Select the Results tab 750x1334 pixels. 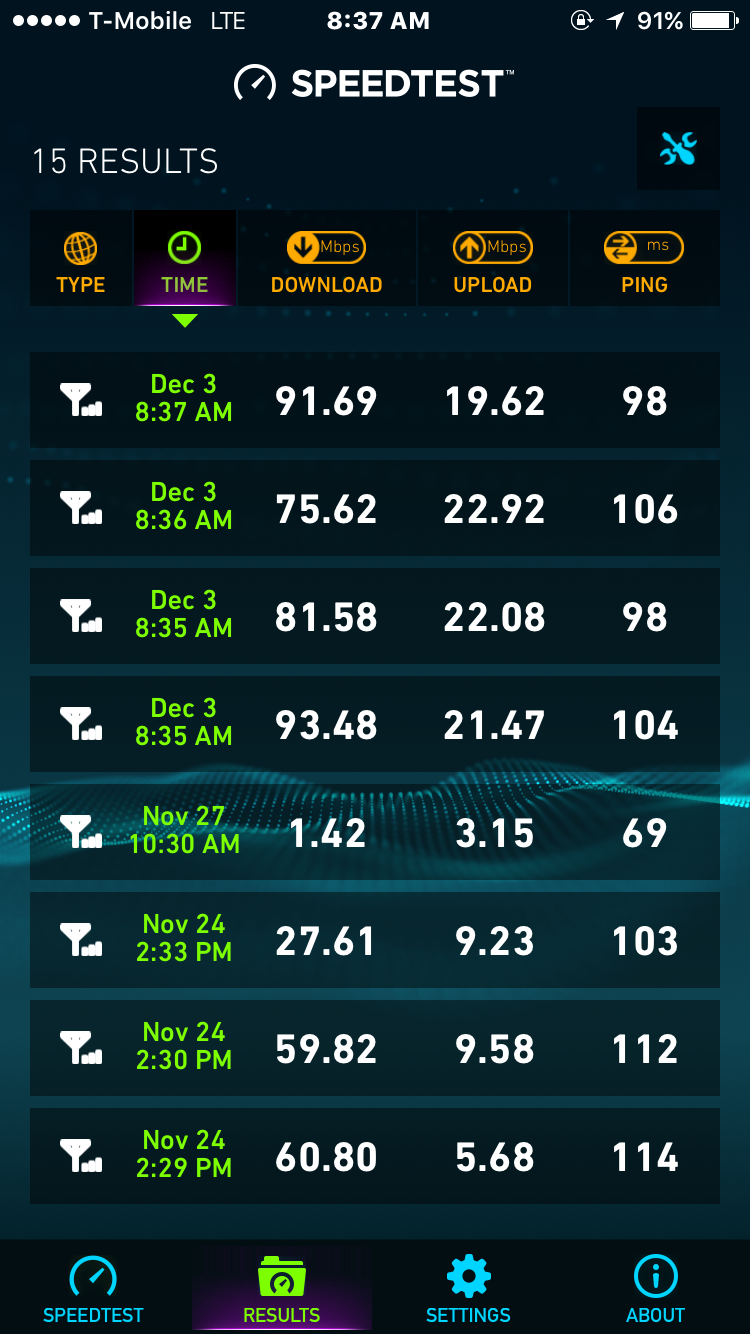[282, 1288]
